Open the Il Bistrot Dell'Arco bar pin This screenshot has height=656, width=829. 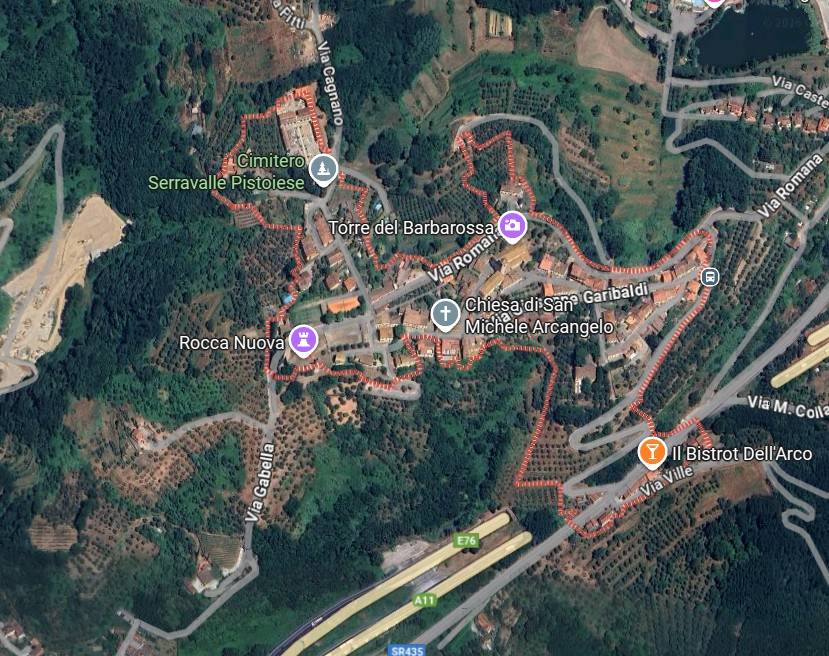click(x=652, y=452)
